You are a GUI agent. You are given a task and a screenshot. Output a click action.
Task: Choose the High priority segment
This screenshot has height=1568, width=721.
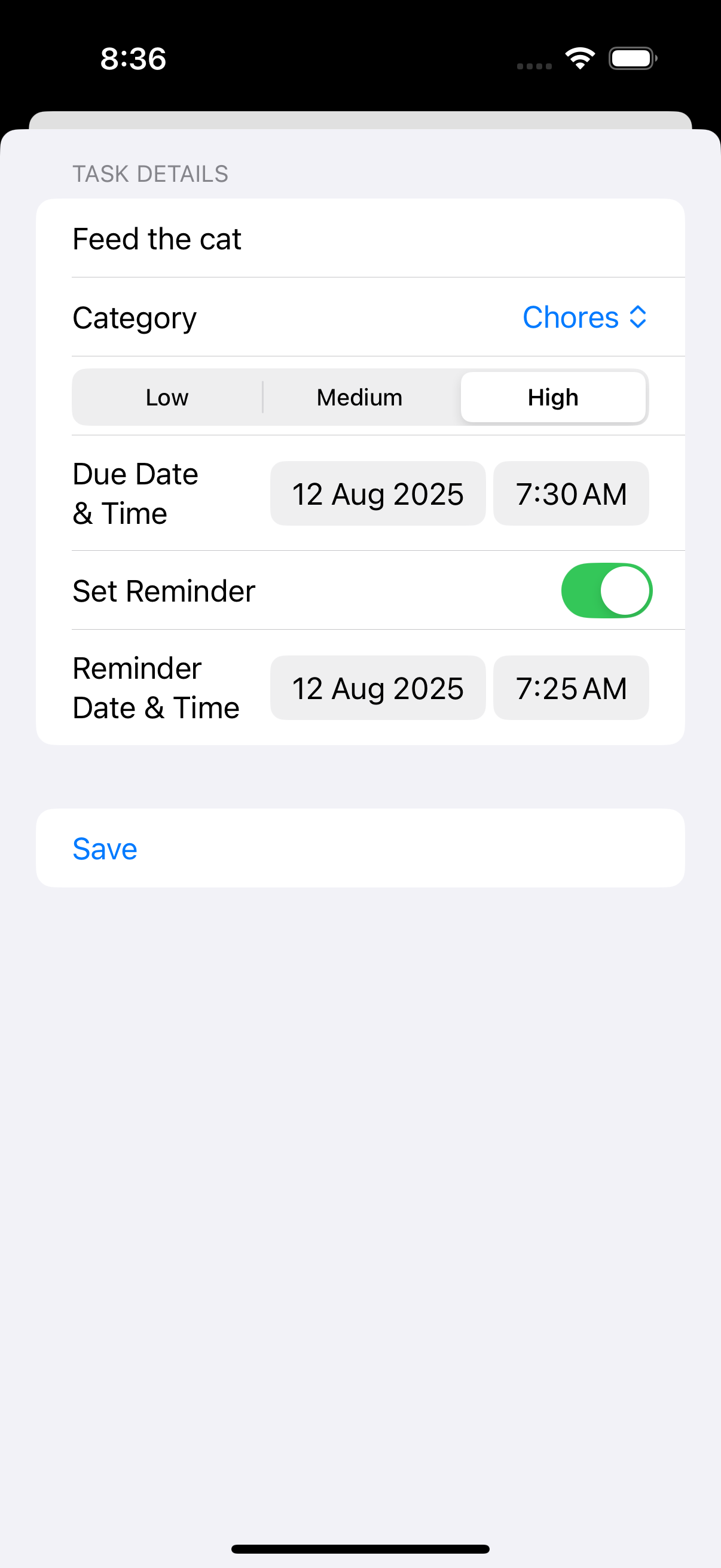552,398
